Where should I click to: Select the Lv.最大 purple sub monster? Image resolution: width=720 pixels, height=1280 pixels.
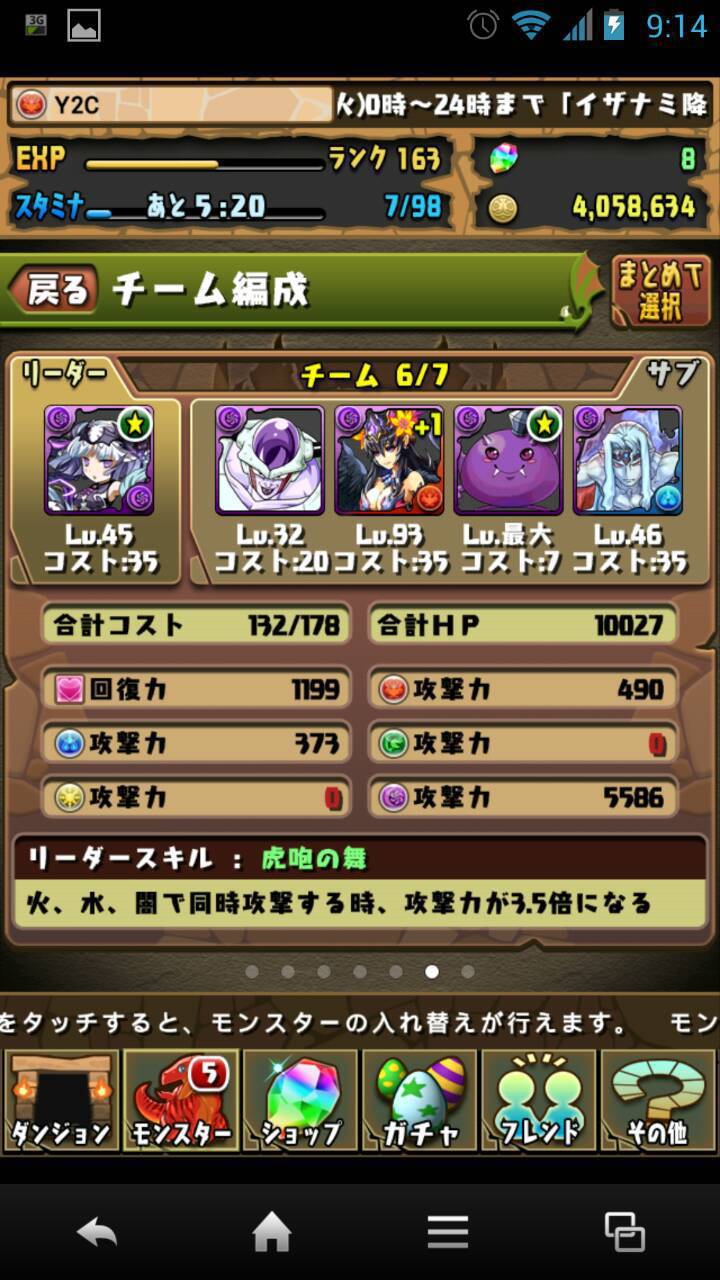point(508,460)
